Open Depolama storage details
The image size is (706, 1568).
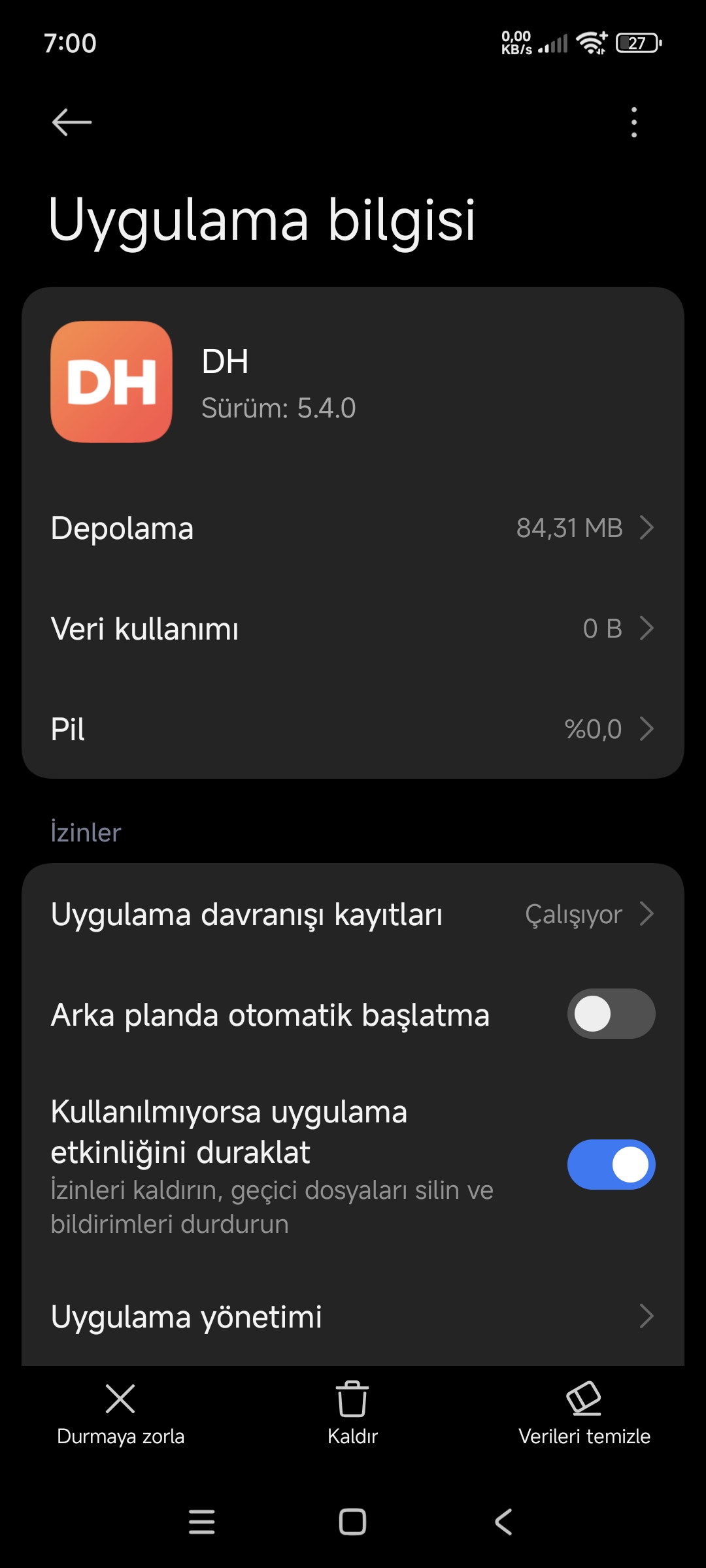(353, 528)
